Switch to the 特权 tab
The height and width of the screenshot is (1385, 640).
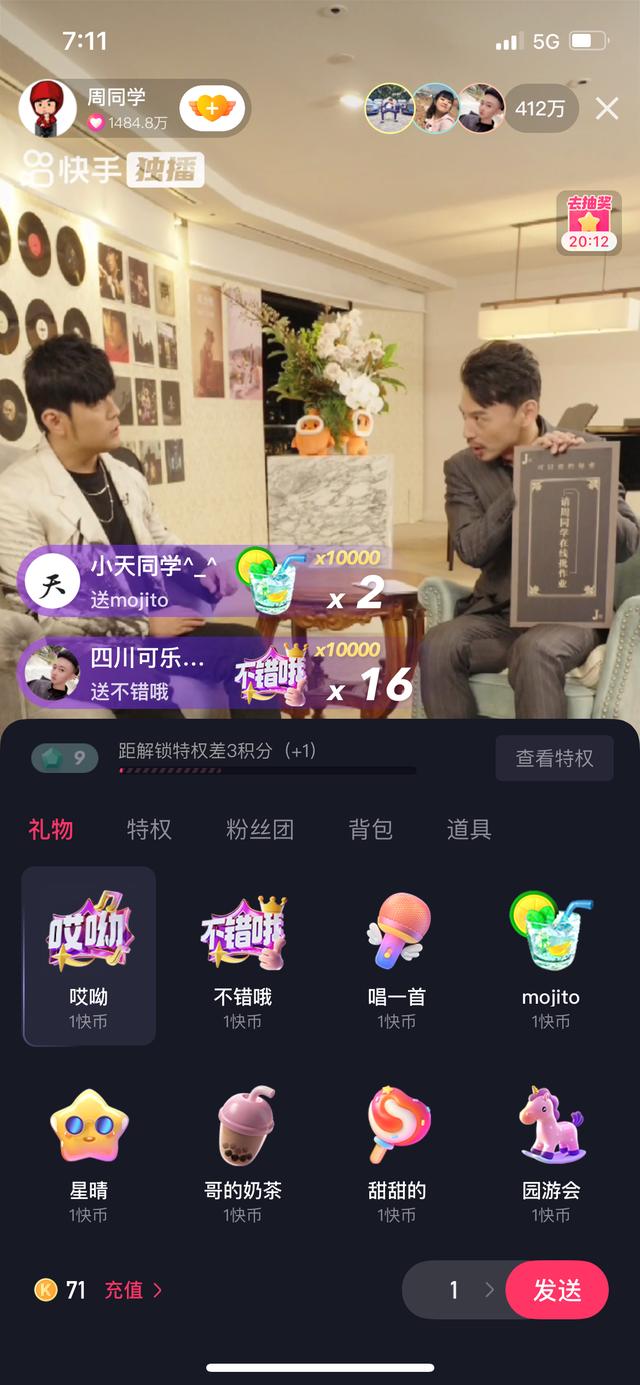pos(149,829)
